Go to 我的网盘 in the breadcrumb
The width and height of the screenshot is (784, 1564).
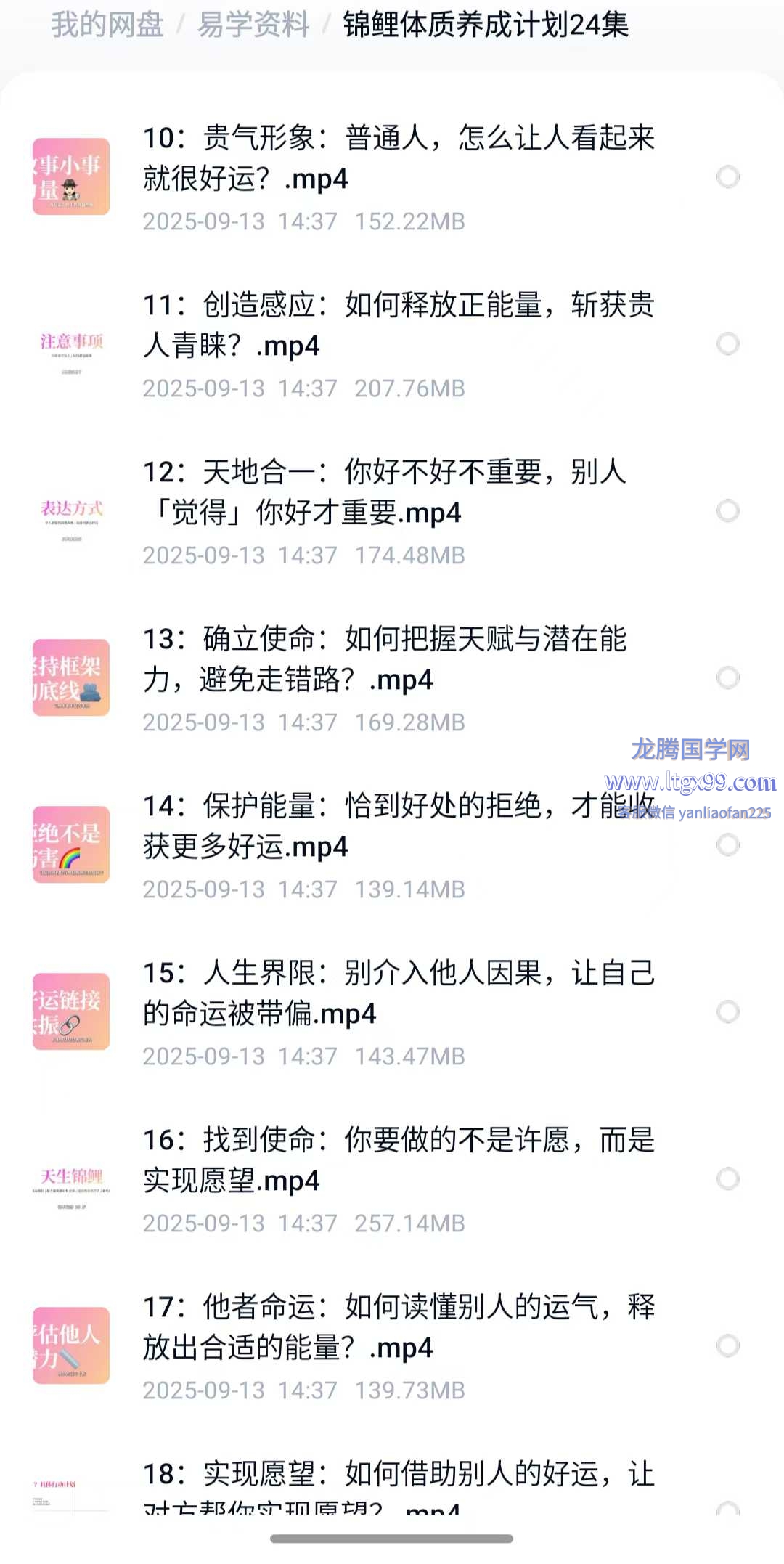click(107, 25)
